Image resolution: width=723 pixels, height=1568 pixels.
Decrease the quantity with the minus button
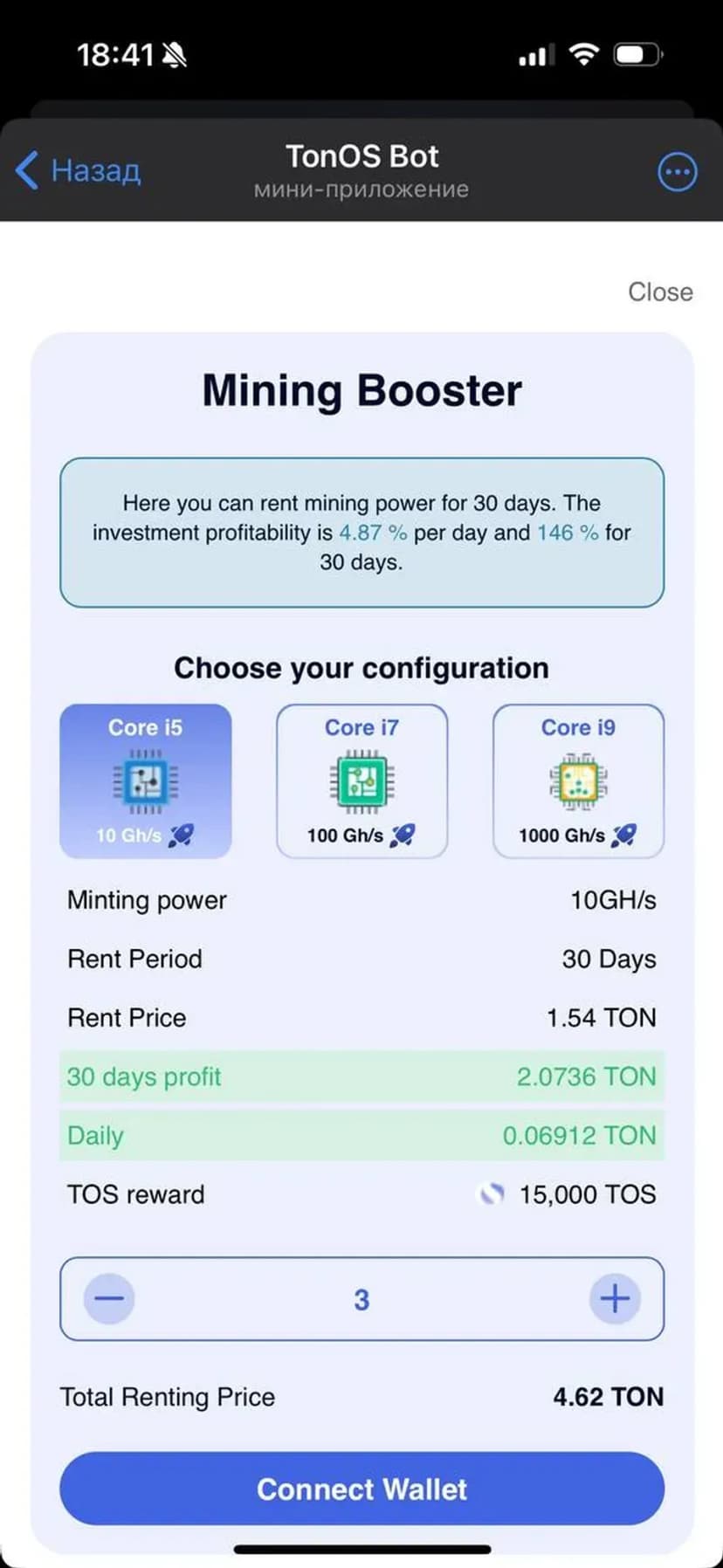coord(109,1298)
